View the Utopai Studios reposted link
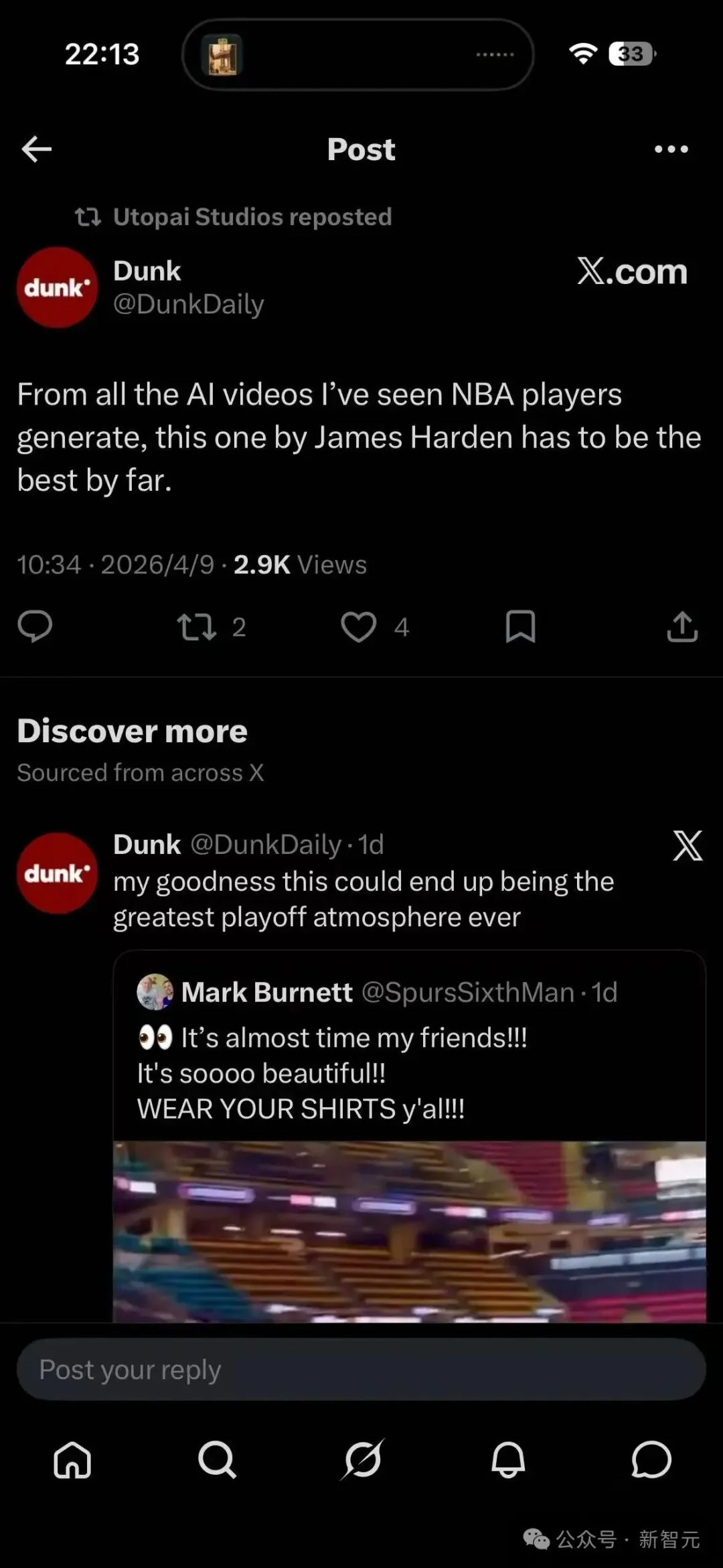This screenshot has height=1568, width=723. click(252, 217)
